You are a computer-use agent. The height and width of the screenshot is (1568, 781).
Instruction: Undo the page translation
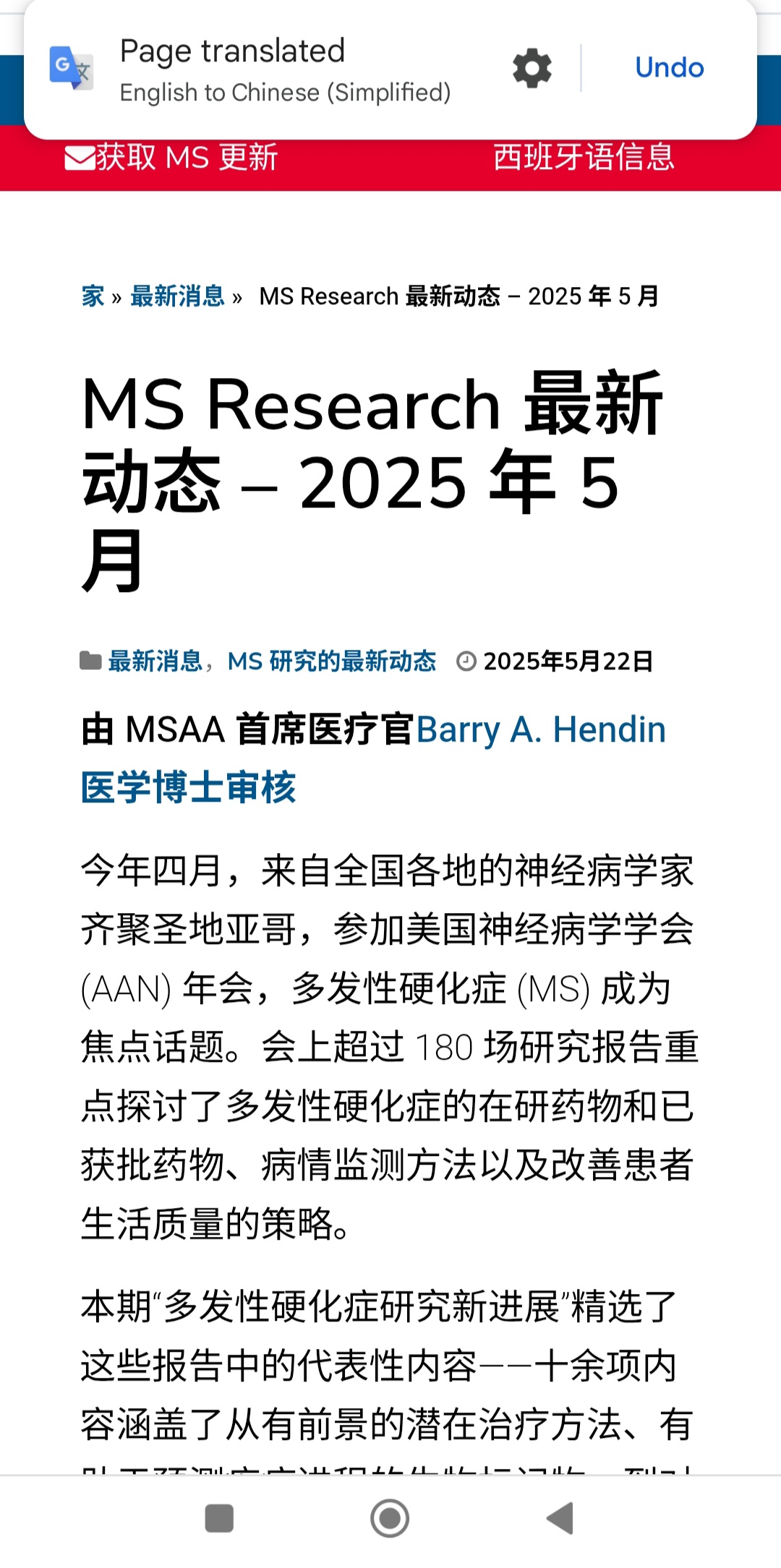[x=669, y=68]
